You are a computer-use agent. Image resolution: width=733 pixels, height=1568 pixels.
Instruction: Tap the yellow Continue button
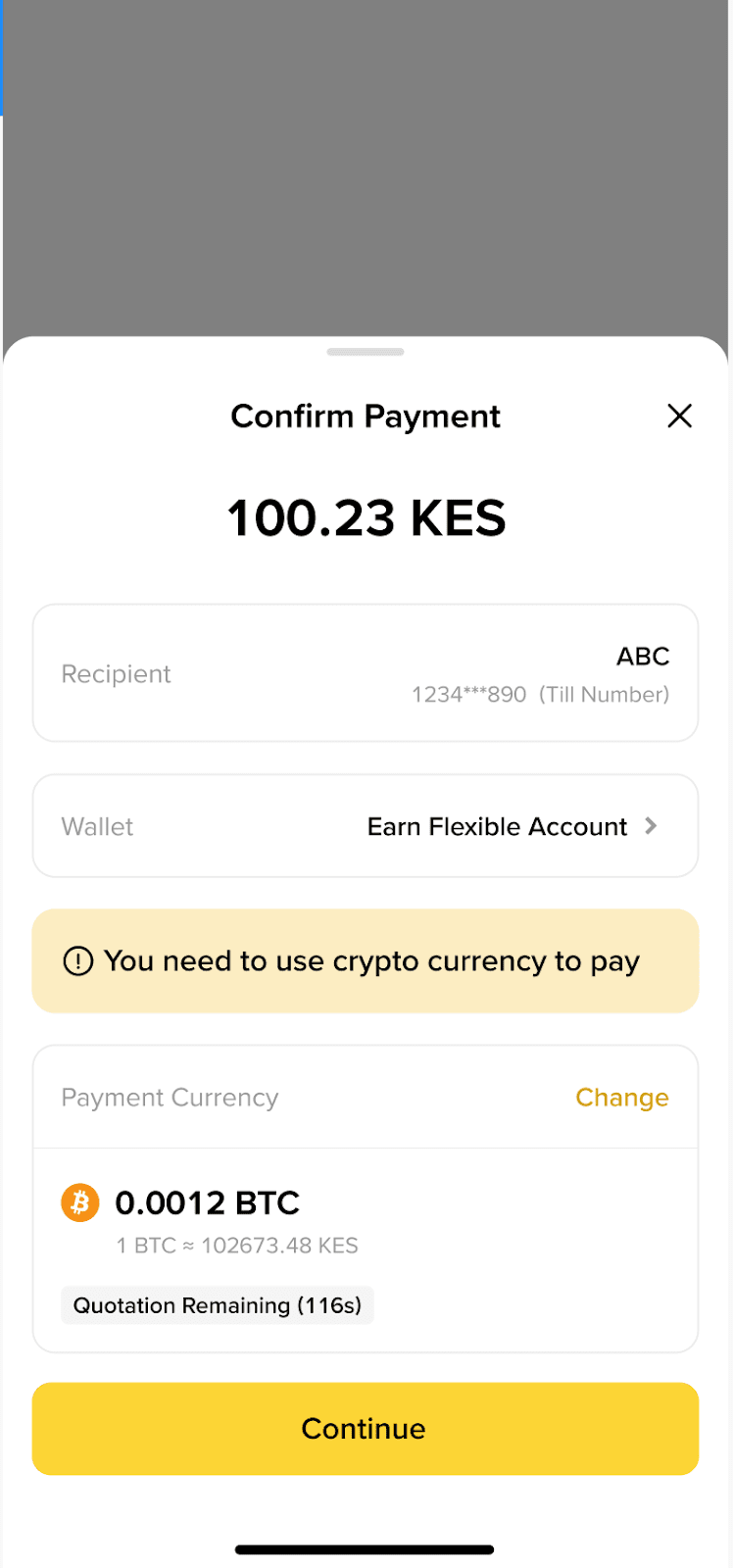(366, 1428)
